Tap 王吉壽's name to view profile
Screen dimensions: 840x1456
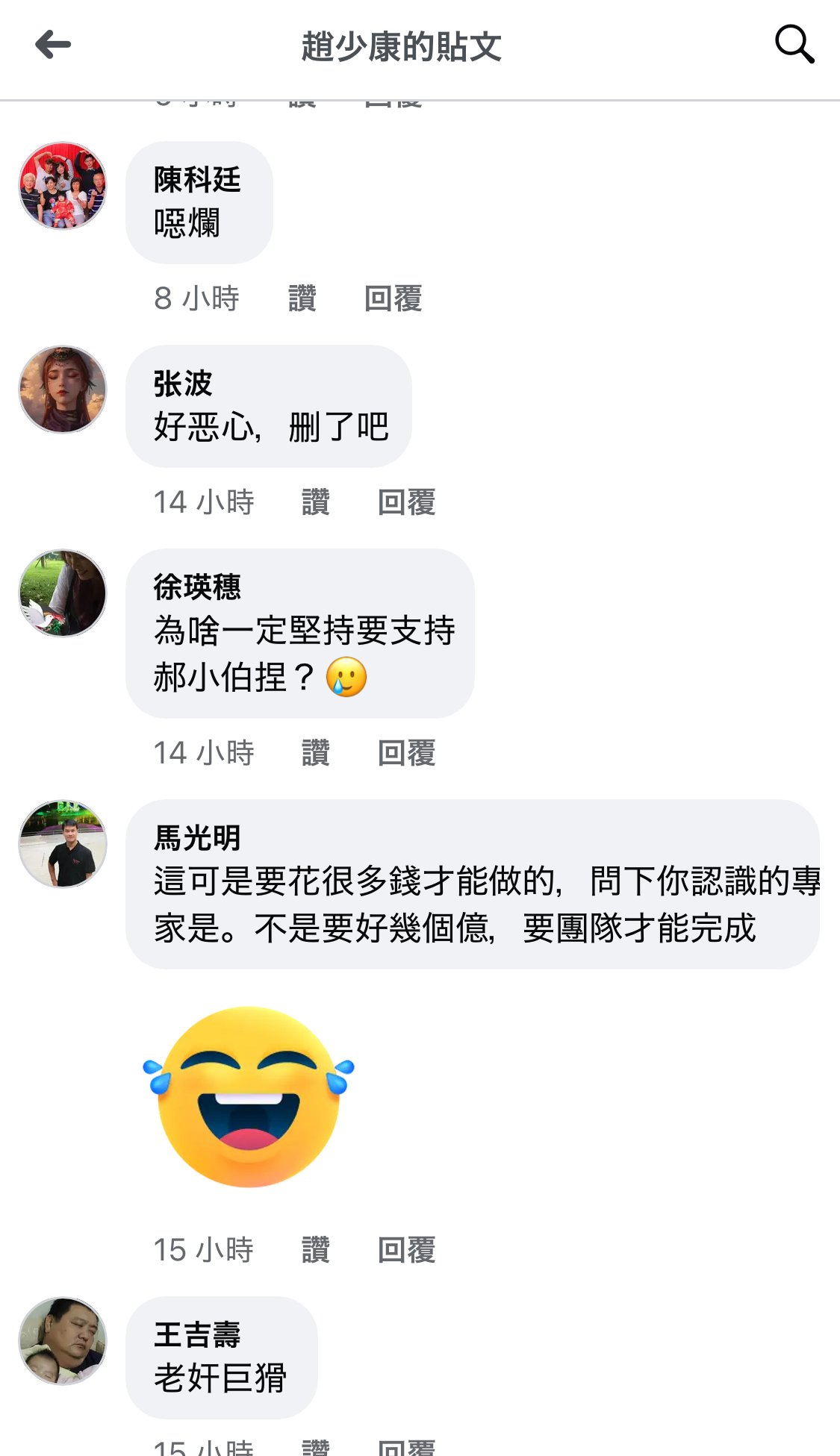point(197,1335)
